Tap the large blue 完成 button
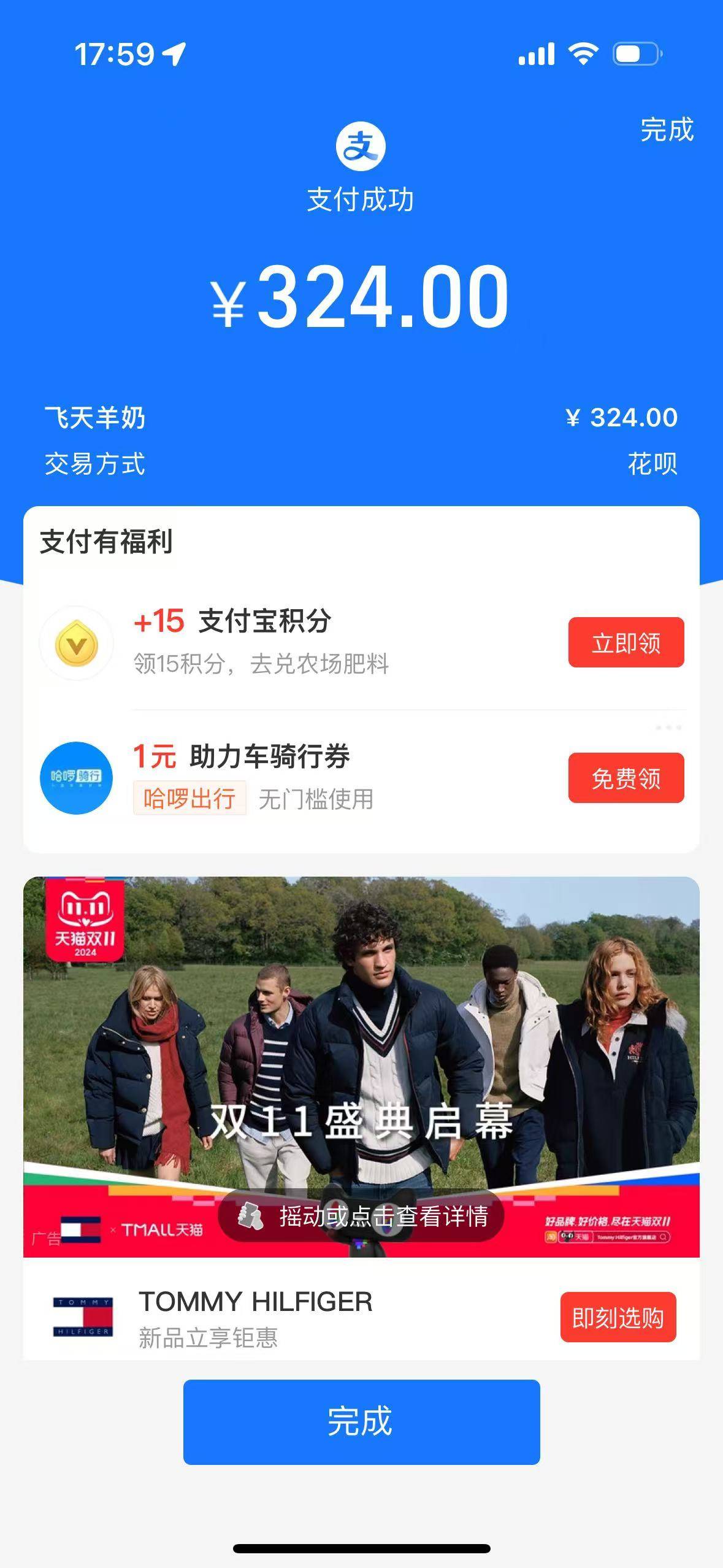Image resolution: width=723 pixels, height=1568 pixels. coord(361,1422)
